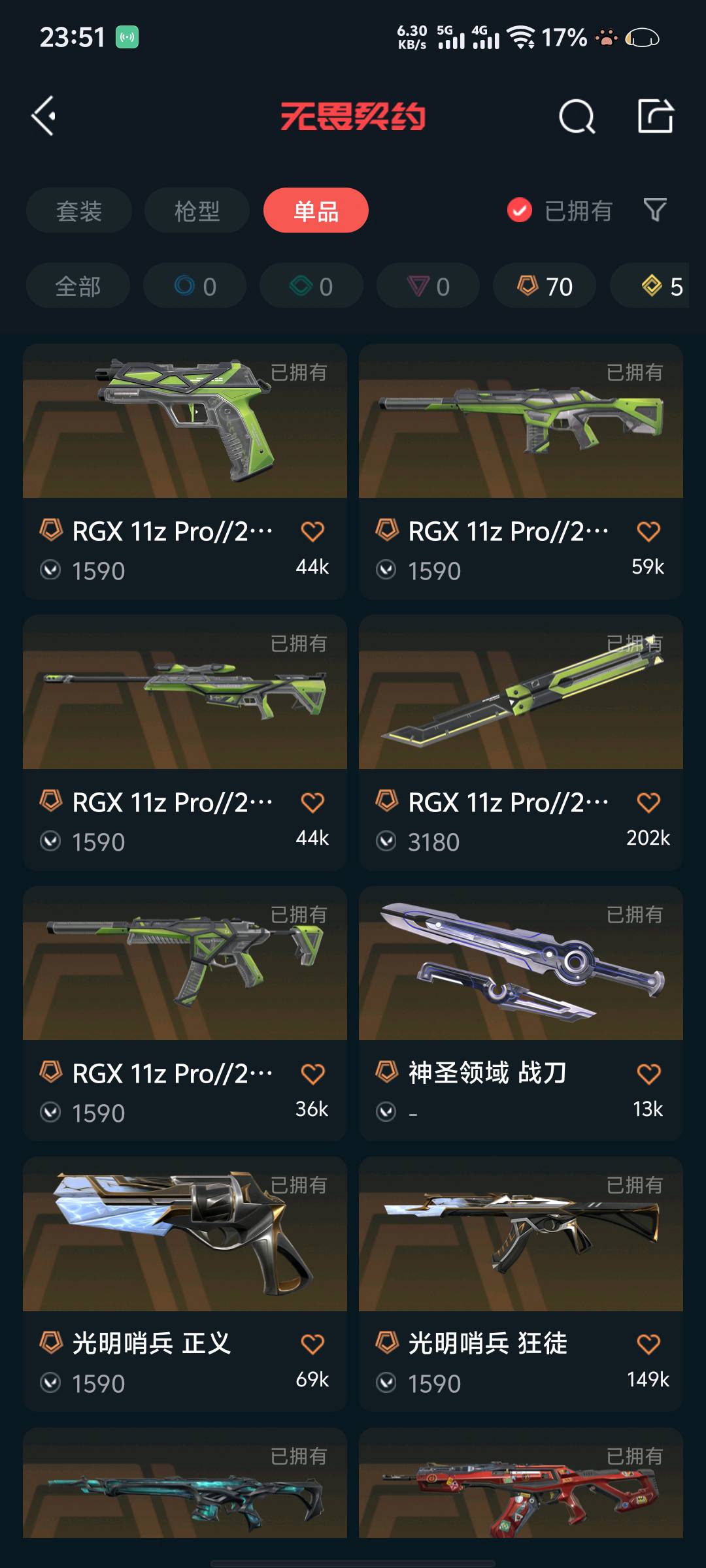Select the 全部 rarity chip
This screenshot has height=1568, width=706.
[78, 286]
